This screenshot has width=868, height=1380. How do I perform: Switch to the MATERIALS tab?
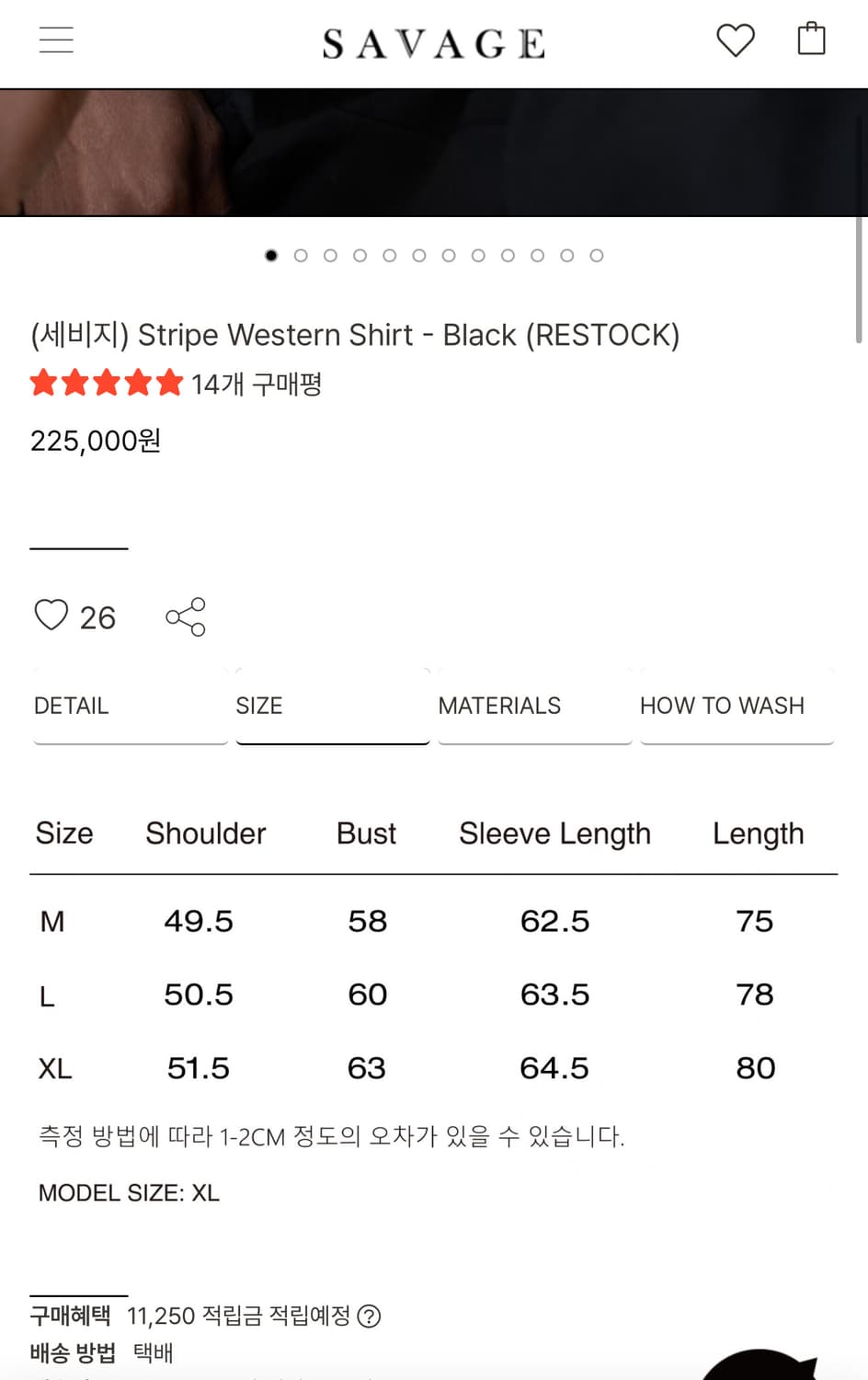pos(499,706)
